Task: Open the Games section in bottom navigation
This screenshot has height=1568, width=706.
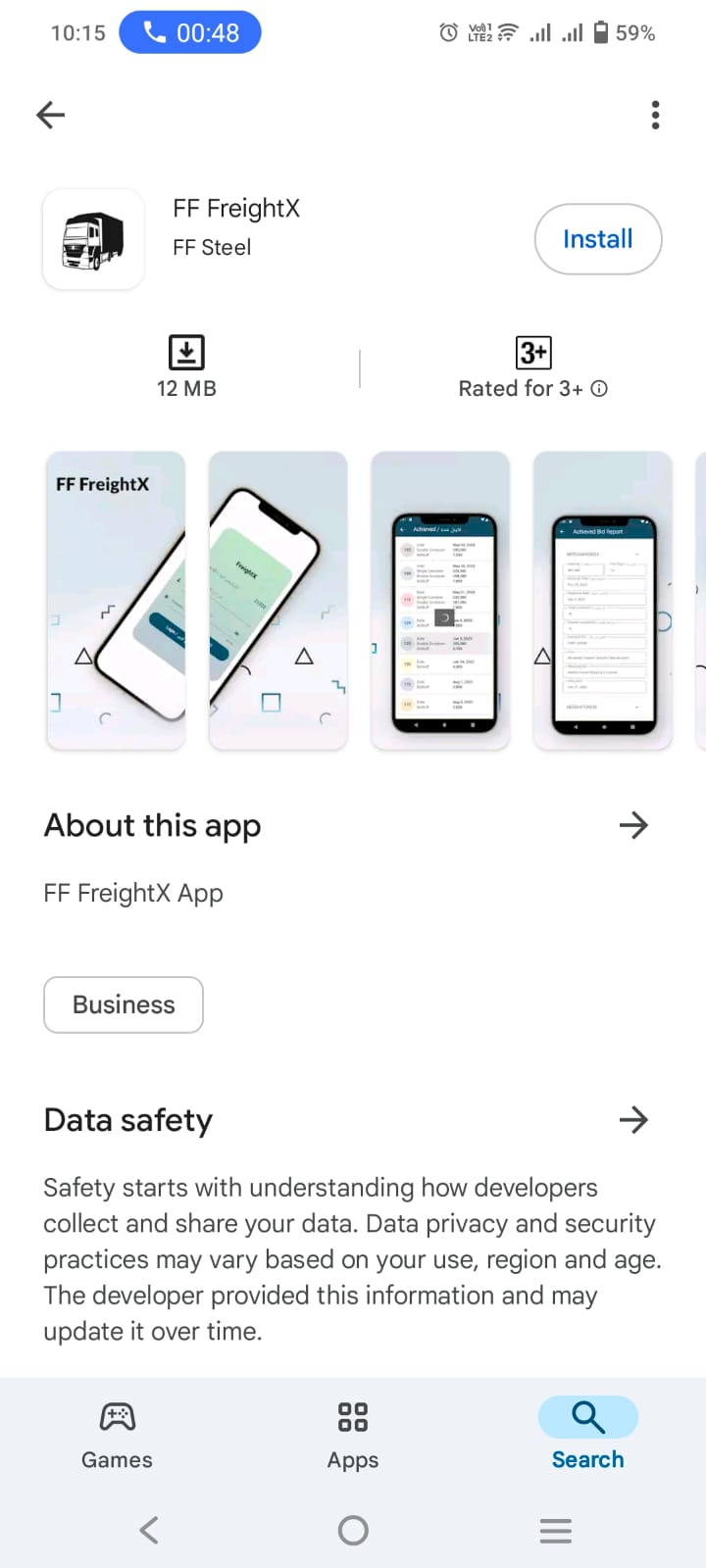Action: (x=116, y=1433)
